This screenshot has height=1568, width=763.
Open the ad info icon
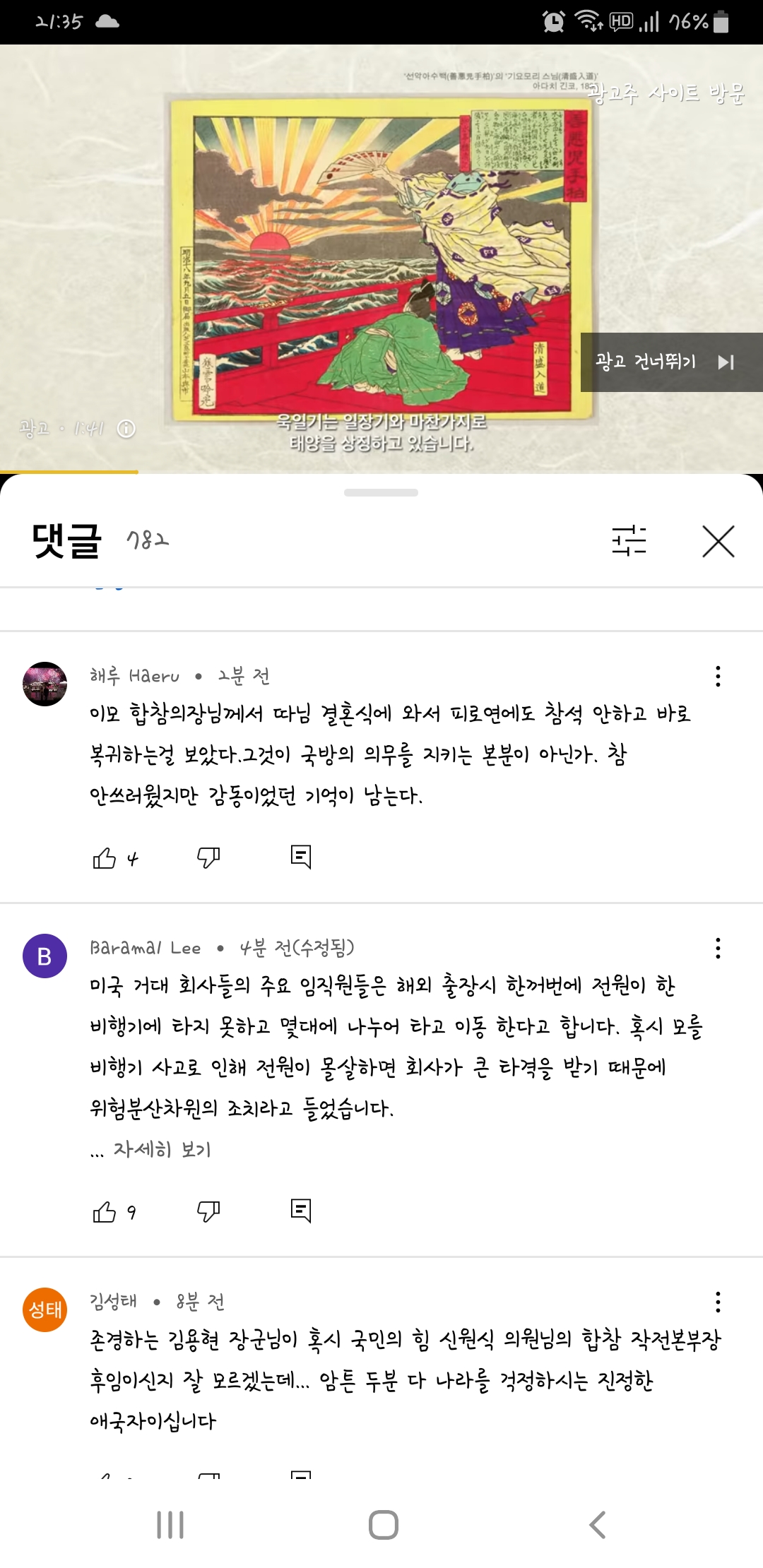pos(126,429)
